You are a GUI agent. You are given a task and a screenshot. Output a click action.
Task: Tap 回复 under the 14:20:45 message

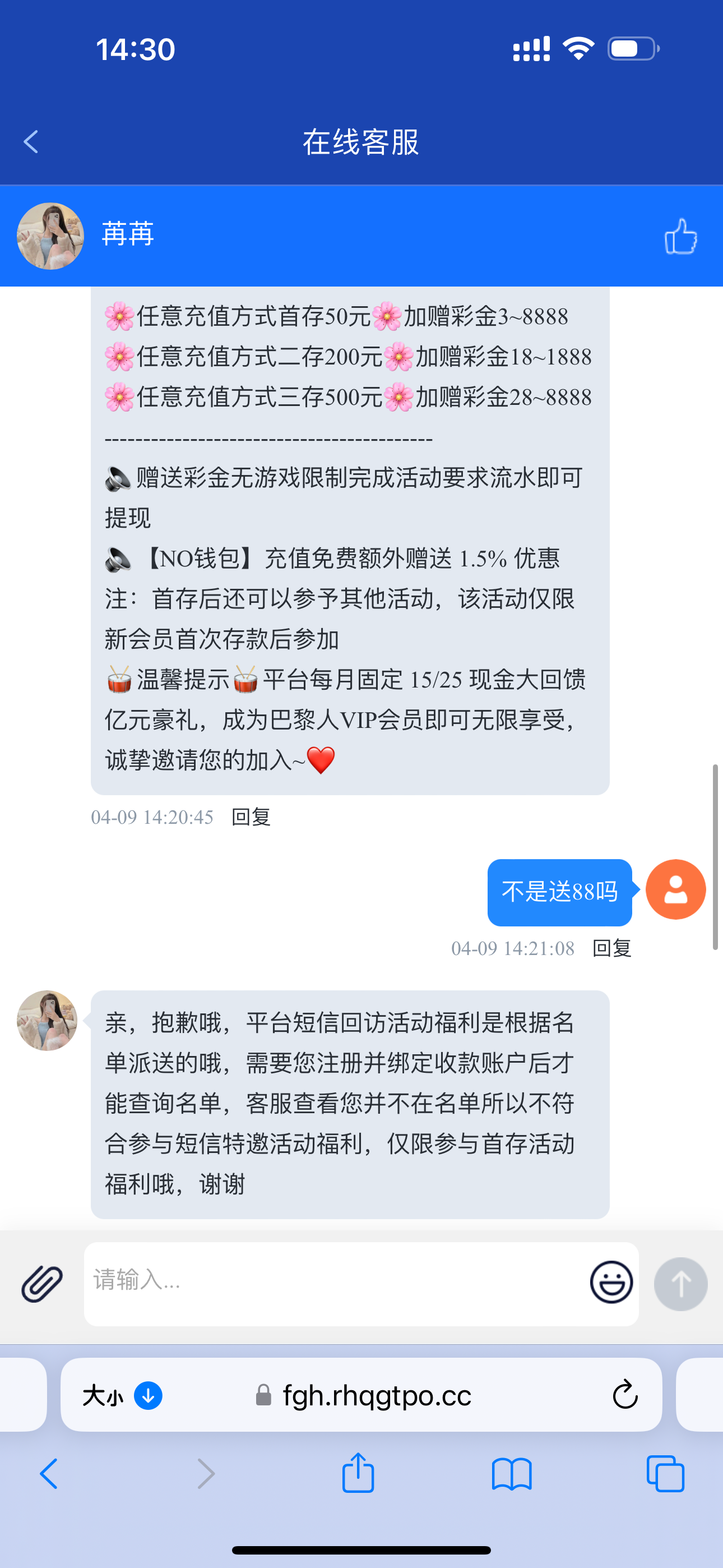point(251,817)
